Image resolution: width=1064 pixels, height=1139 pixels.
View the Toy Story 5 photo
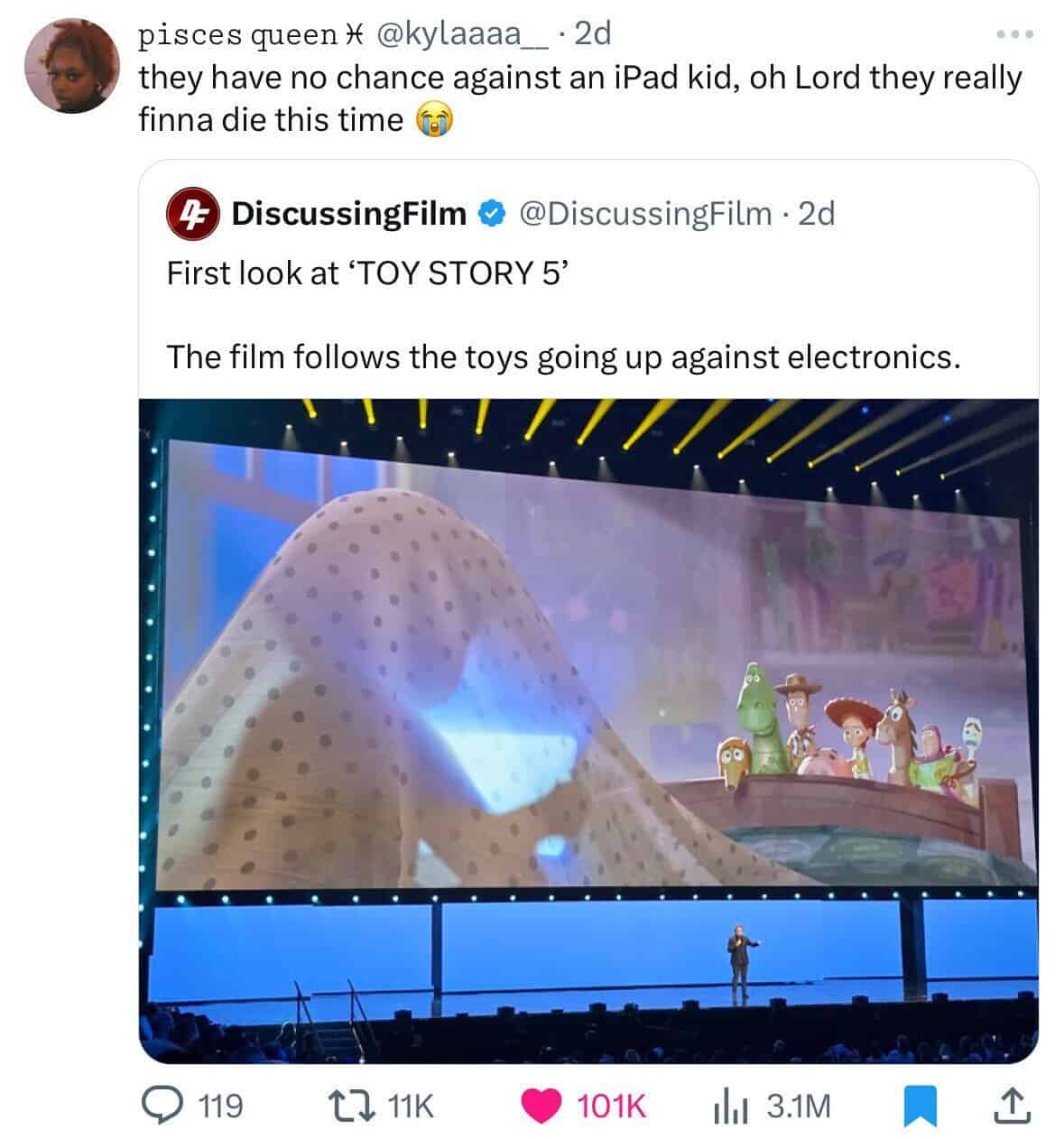click(x=588, y=729)
